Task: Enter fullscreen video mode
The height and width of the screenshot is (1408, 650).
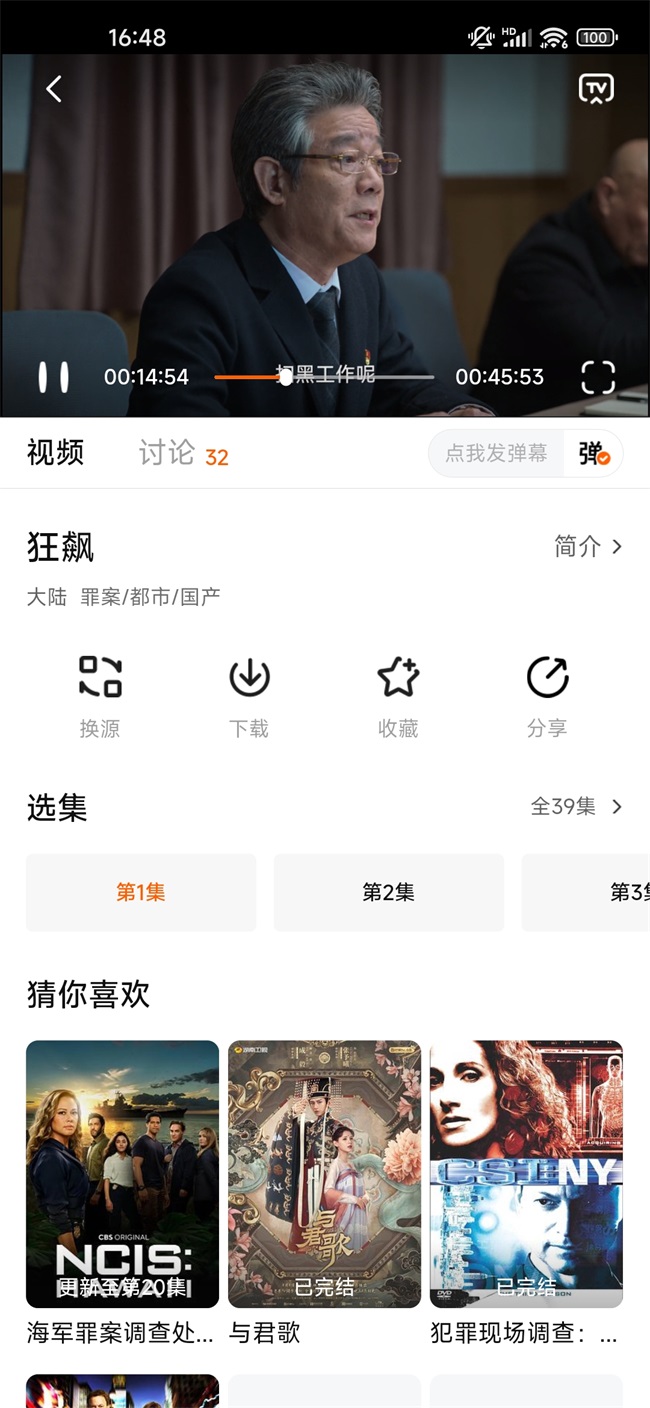Action: [598, 377]
